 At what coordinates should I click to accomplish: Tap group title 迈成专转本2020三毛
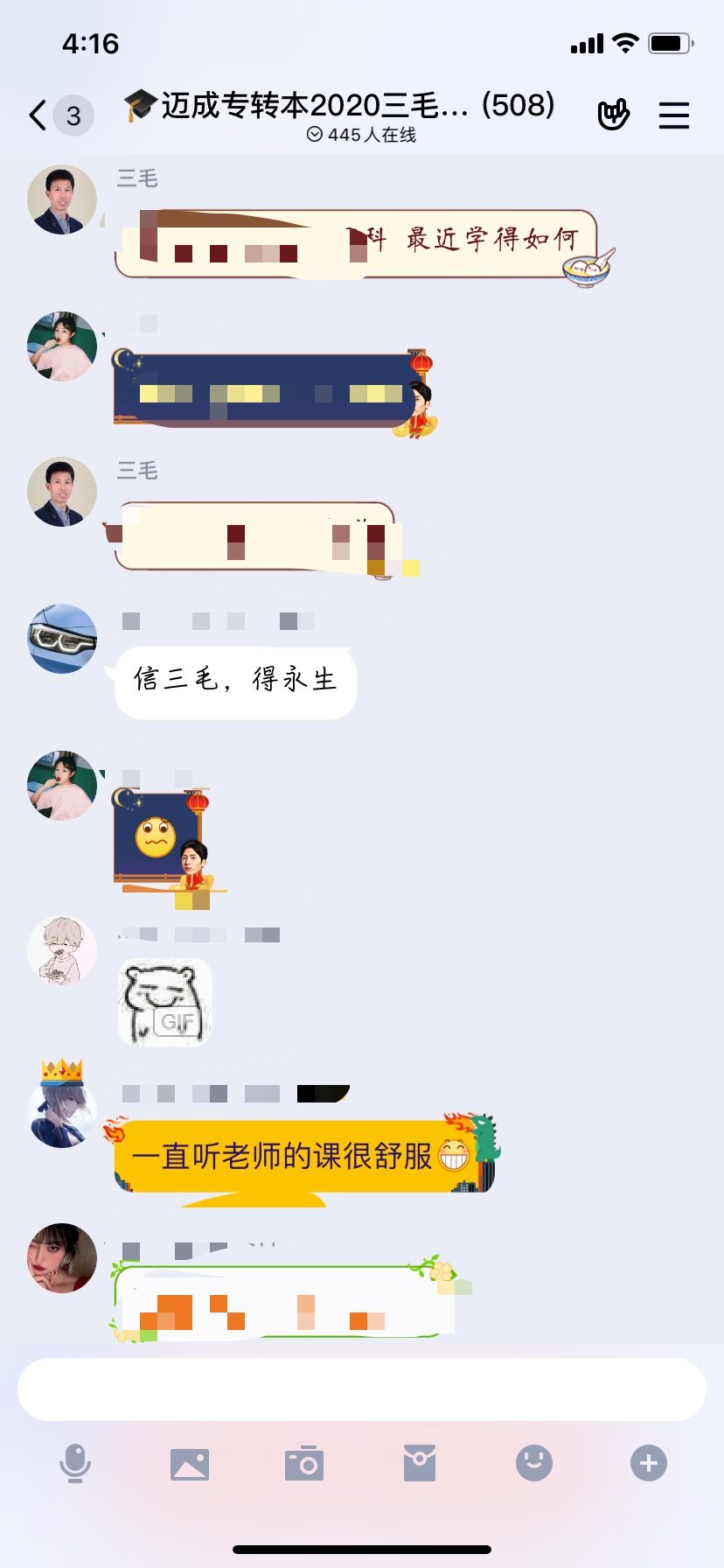337,105
